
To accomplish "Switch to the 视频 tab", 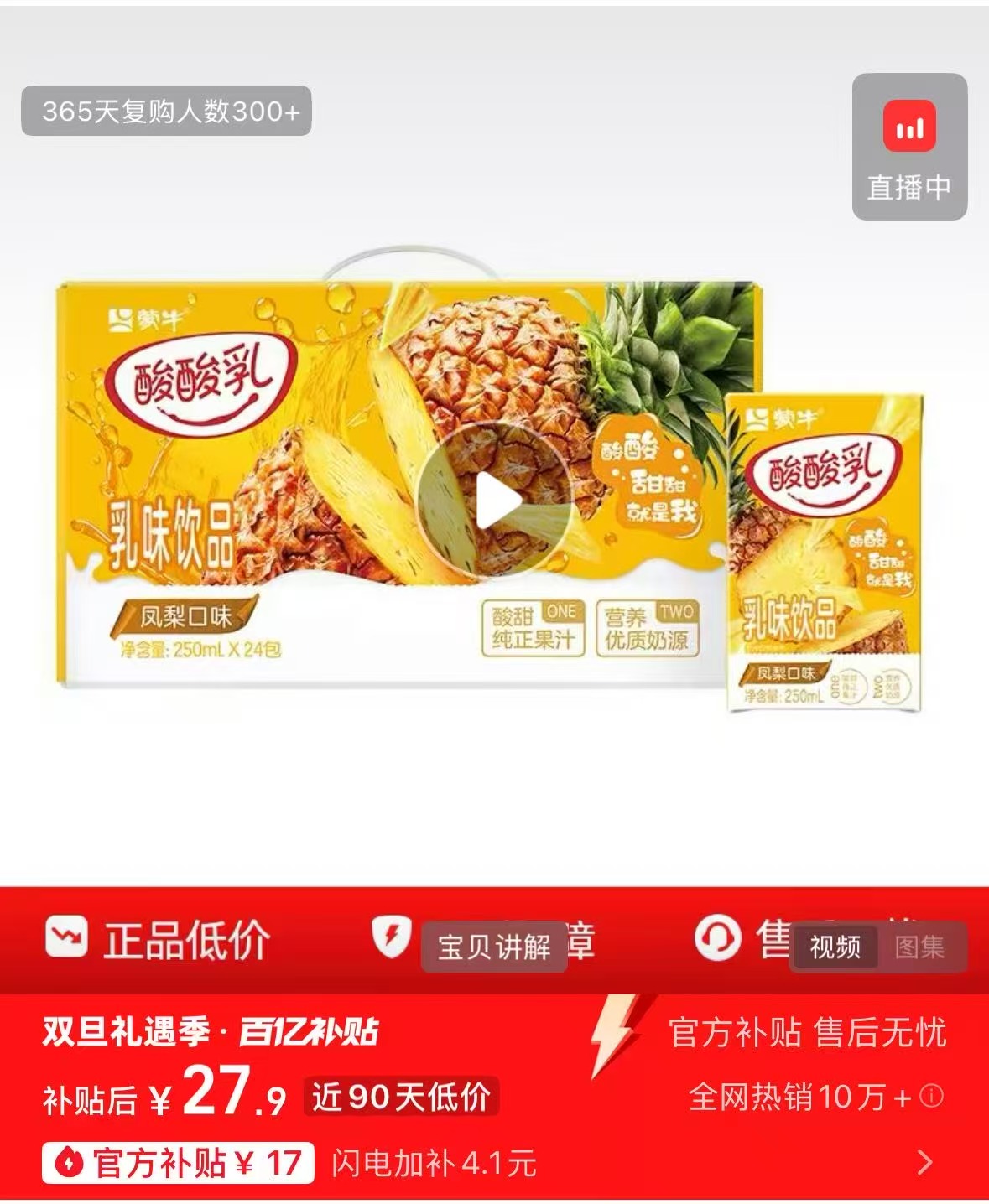I will click(x=834, y=947).
